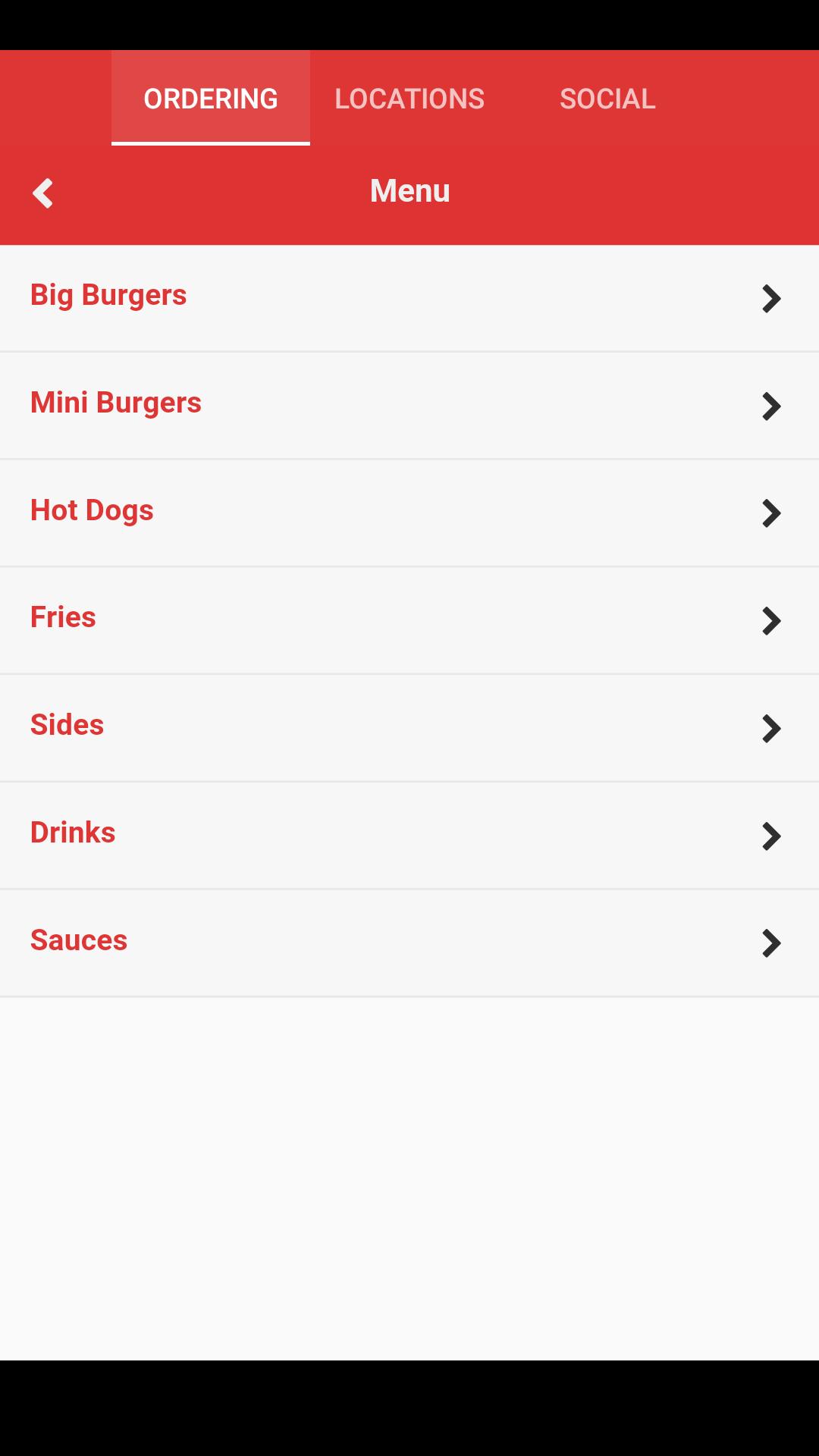The width and height of the screenshot is (819, 1456).
Task: Switch to the LOCATIONS tab
Action: [409, 98]
